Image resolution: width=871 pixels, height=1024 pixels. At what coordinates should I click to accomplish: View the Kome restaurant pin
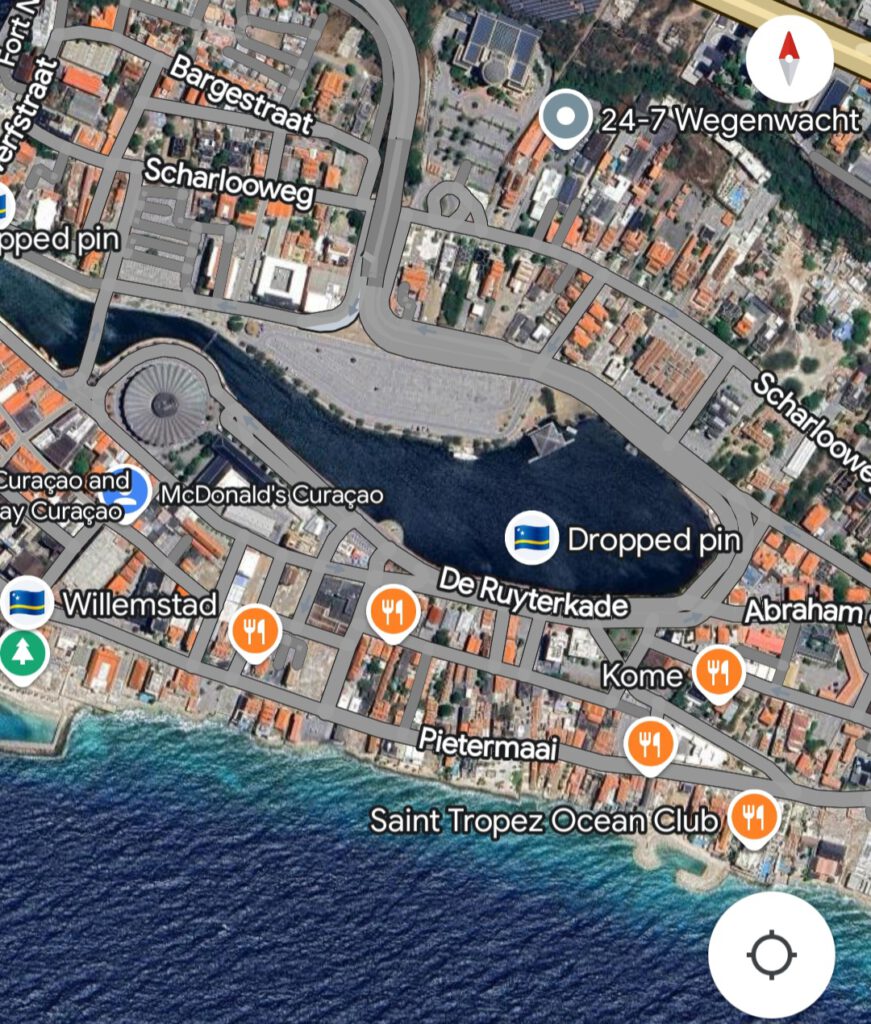tap(717, 671)
